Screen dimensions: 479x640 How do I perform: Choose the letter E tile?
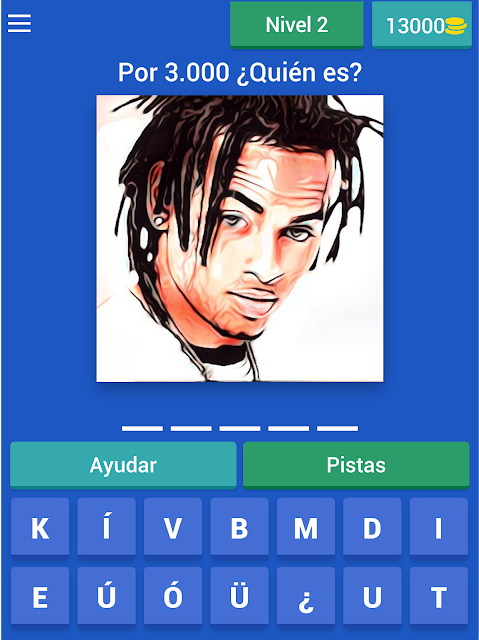pos(40,596)
